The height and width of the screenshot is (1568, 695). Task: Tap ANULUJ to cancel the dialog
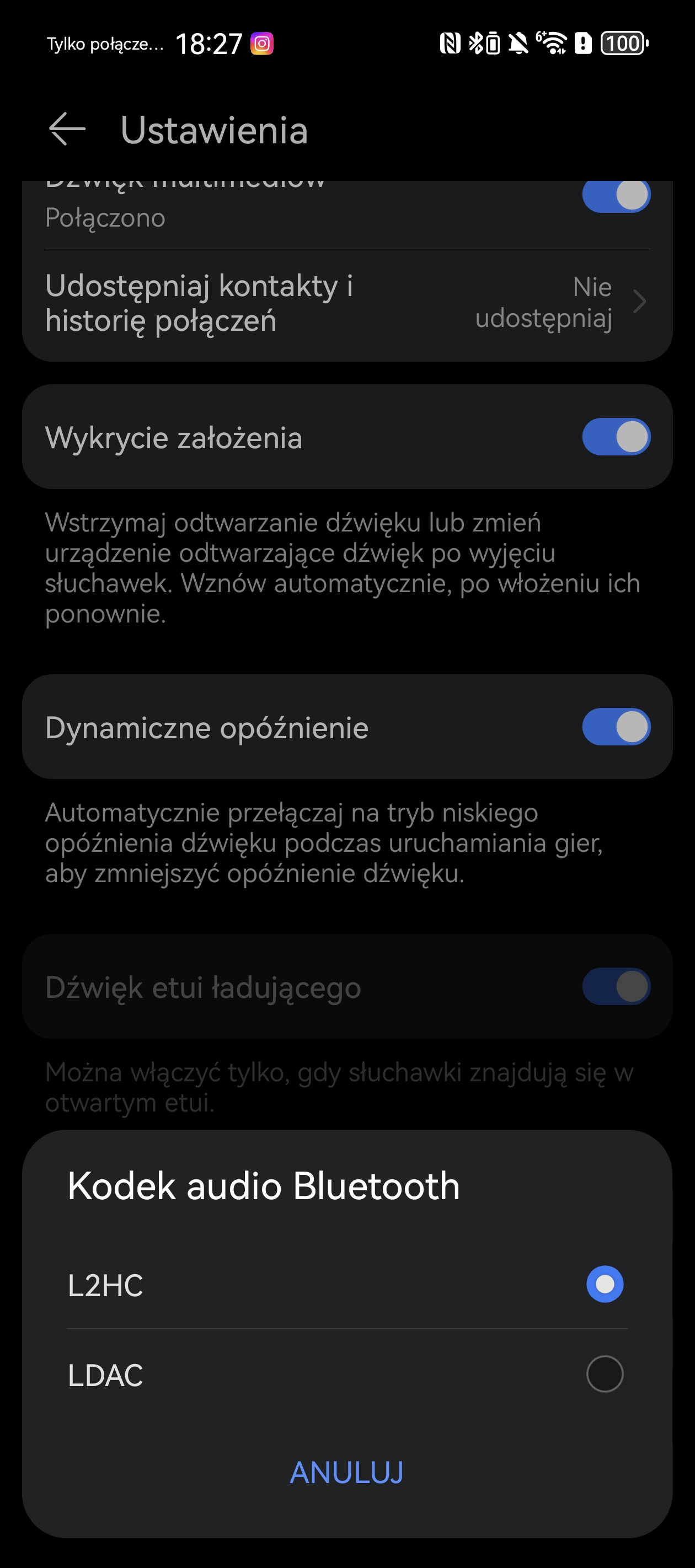pyautogui.click(x=346, y=1473)
